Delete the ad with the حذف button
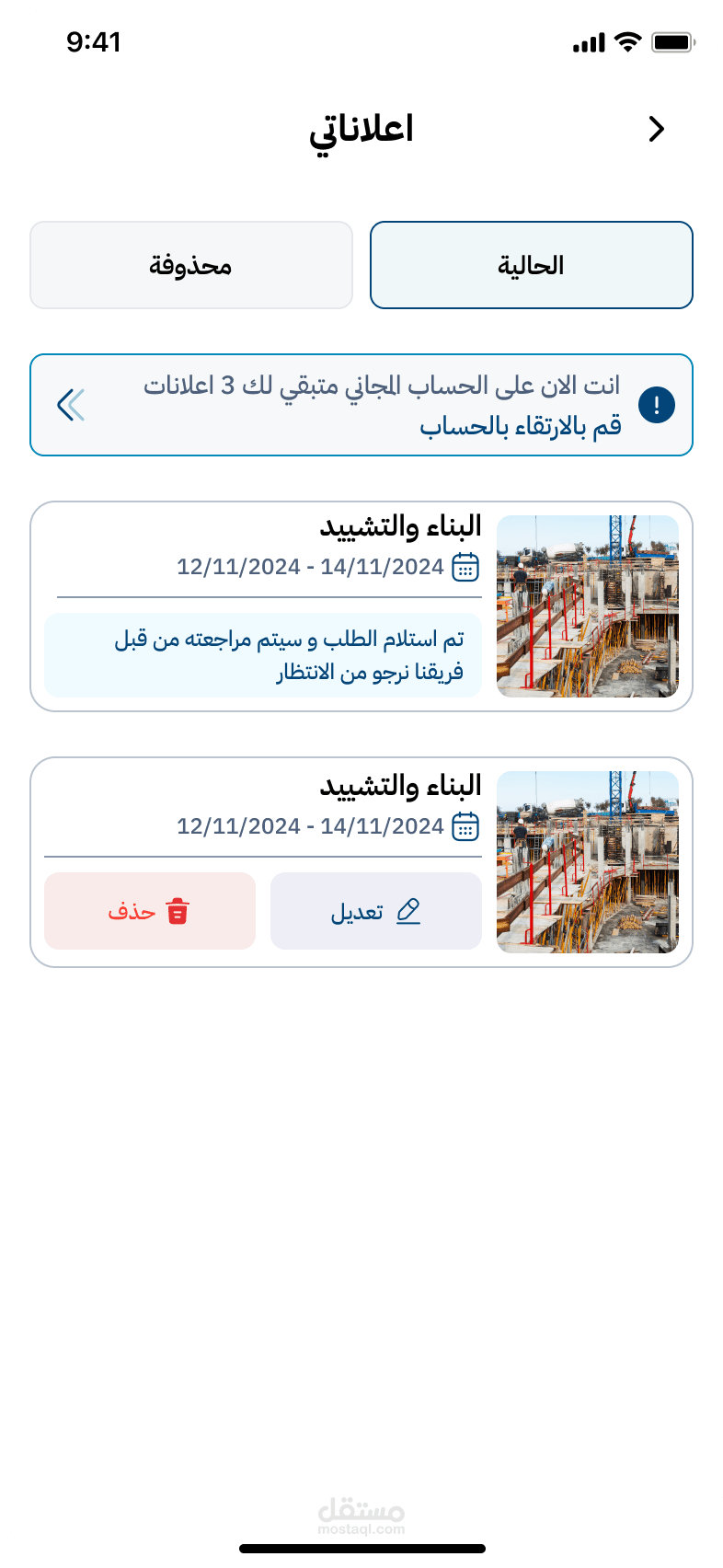The height and width of the screenshot is (1568, 723). [150, 911]
